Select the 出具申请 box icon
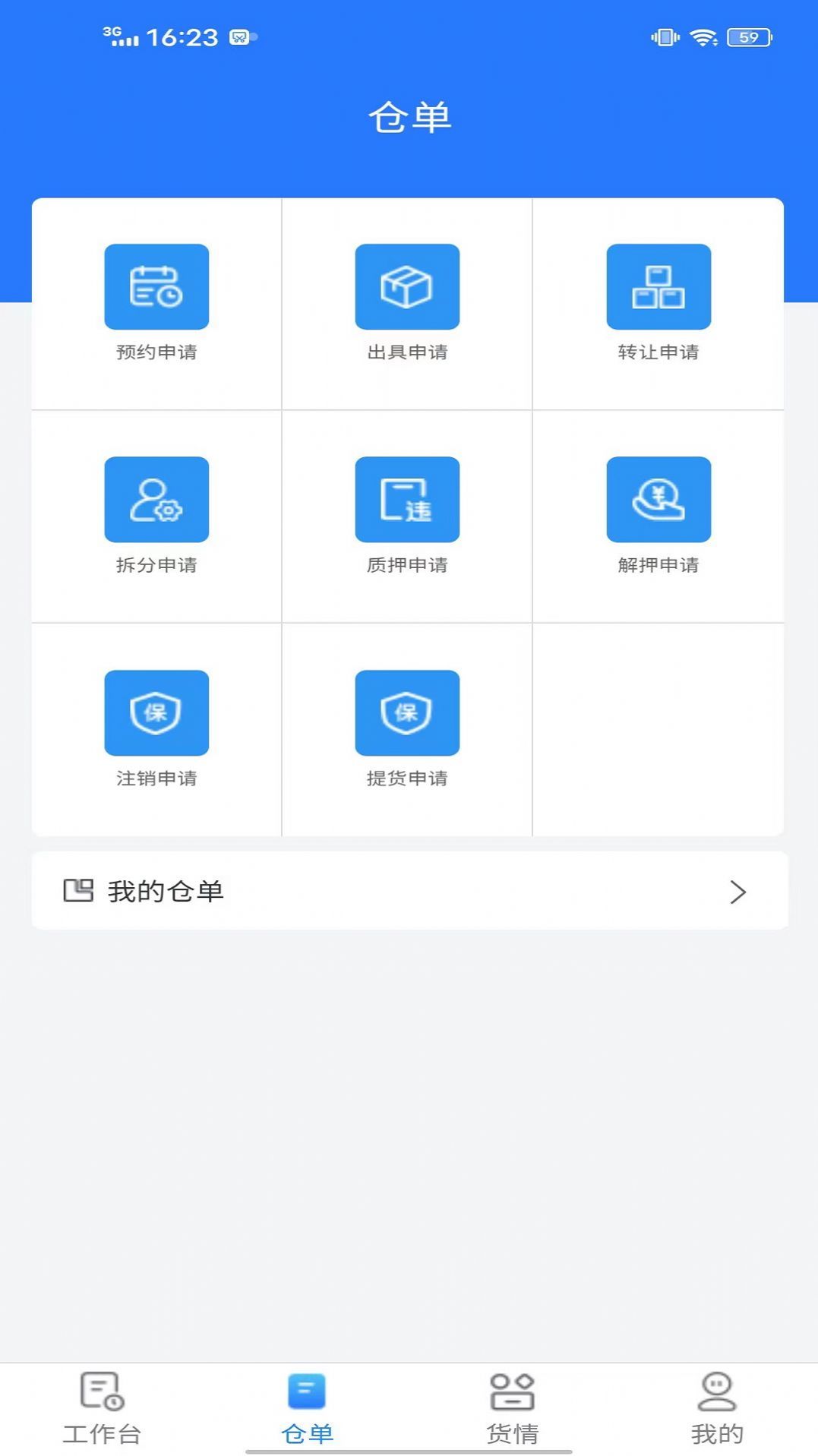This screenshot has height=1456, width=818. pyautogui.click(x=408, y=286)
